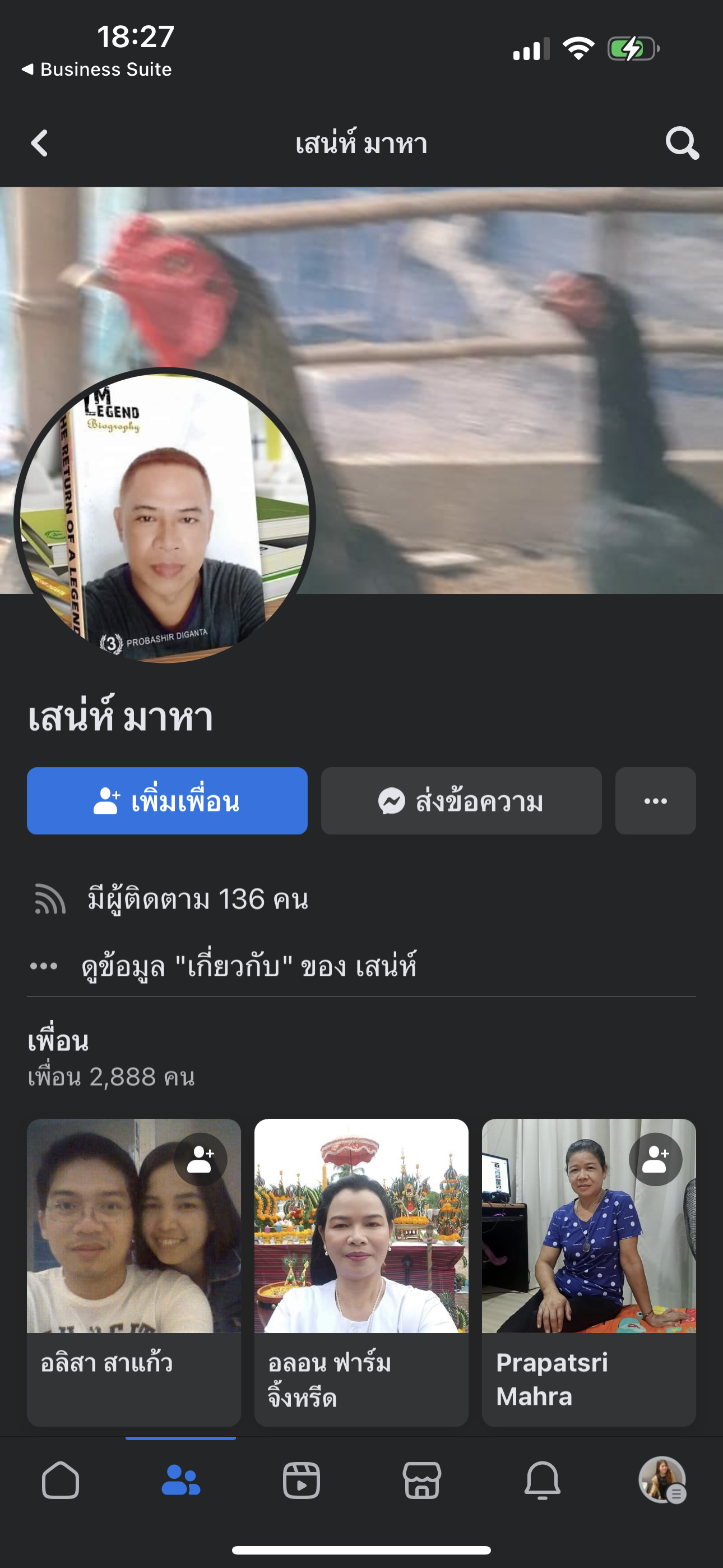Image resolution: width=723 pixels, height=1568 pixels.
Task: Open the Friends tab
Action: (180, 1481)
